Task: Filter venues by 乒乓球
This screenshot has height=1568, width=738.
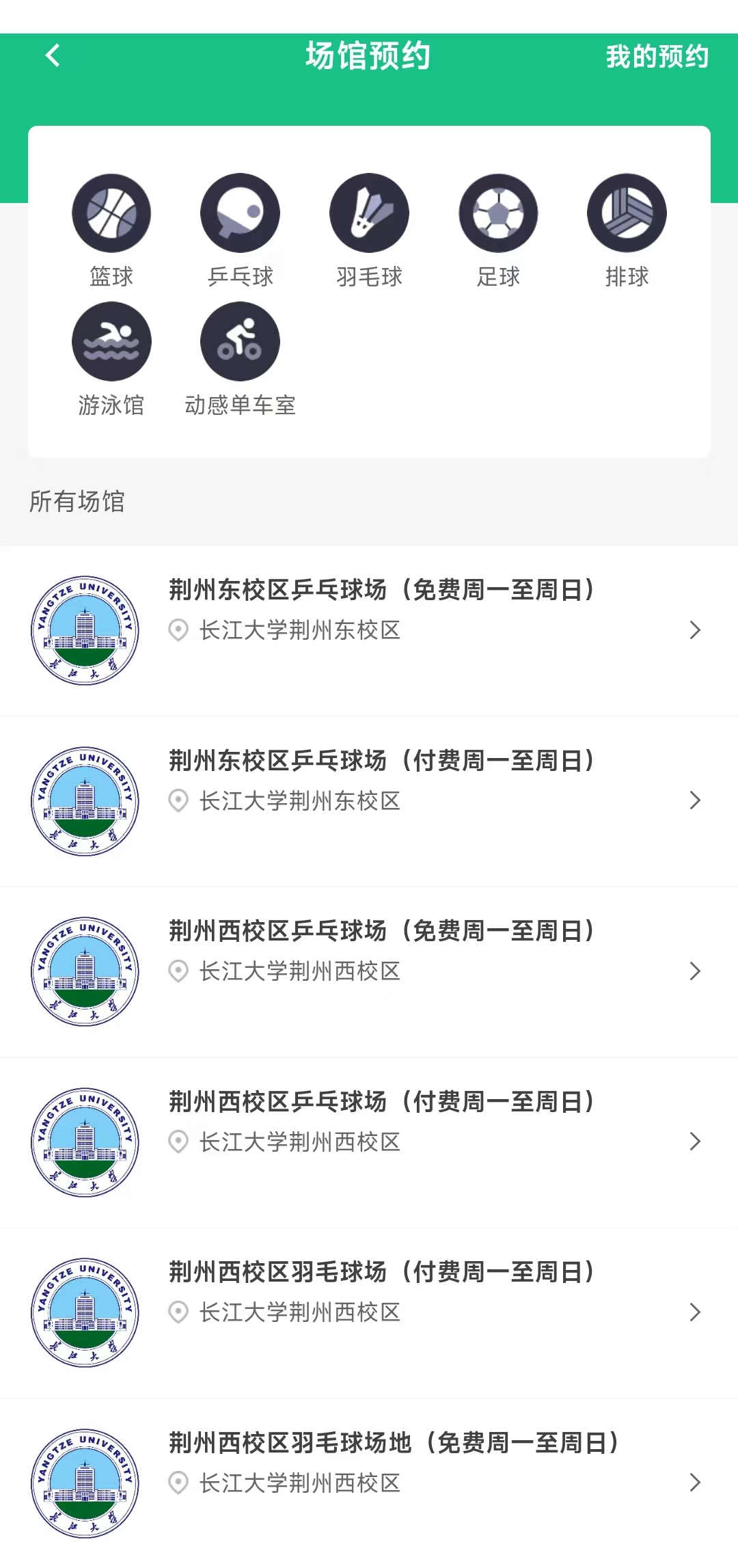Action: [x=240, y=213]
